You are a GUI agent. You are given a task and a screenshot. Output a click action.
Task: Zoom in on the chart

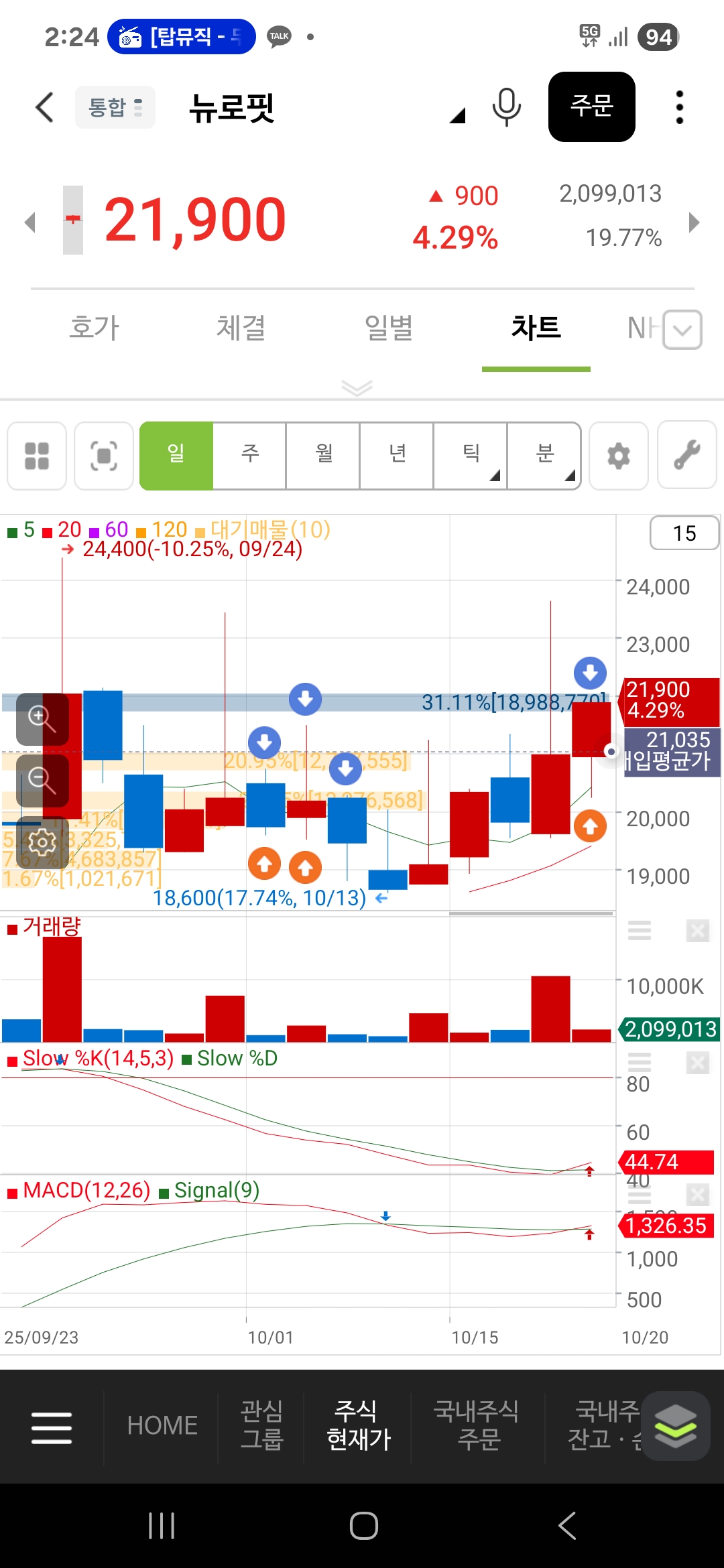coord(42,718)
